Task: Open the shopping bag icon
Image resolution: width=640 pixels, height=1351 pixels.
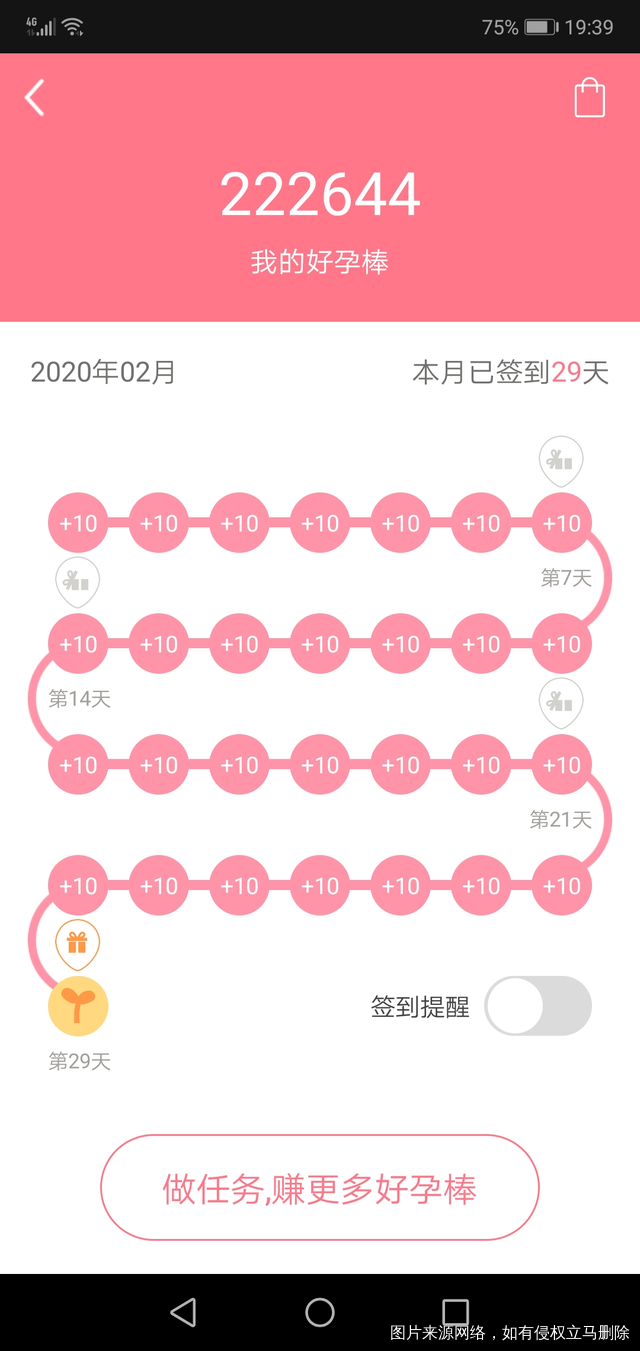Action: click(589, 98)
